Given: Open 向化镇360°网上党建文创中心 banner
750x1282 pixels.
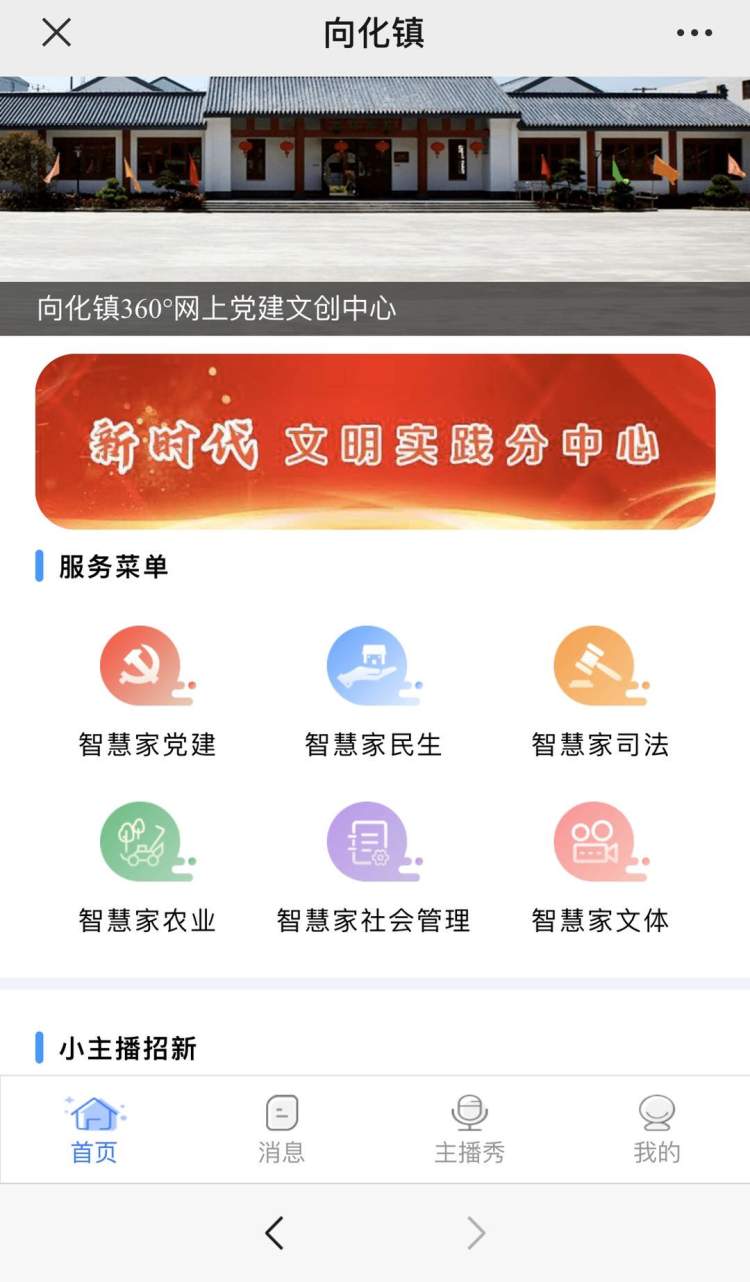Looking at the screenshot, I should [x=375, y=205].
